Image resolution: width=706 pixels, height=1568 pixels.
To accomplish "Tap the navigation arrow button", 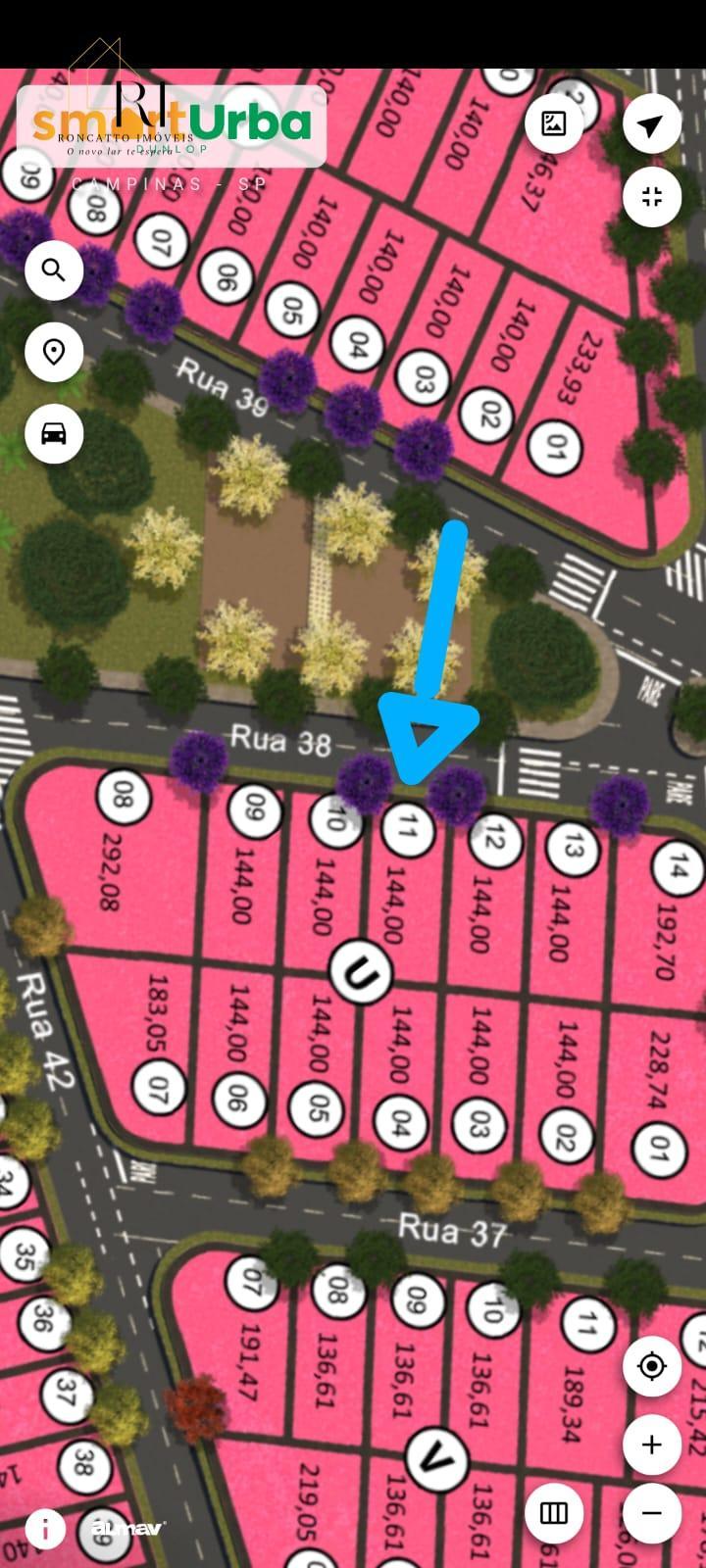I will [651, 123].
